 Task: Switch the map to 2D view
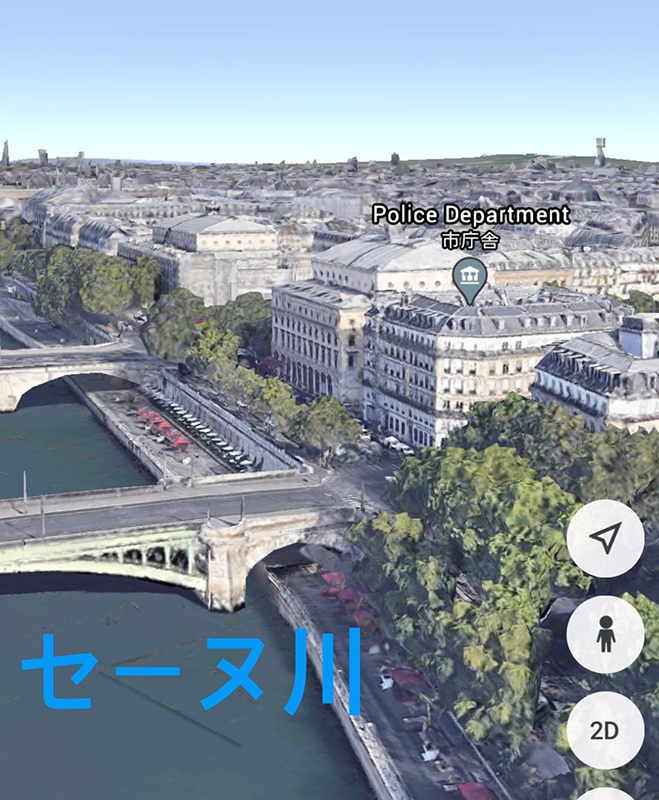click(605, 729)
